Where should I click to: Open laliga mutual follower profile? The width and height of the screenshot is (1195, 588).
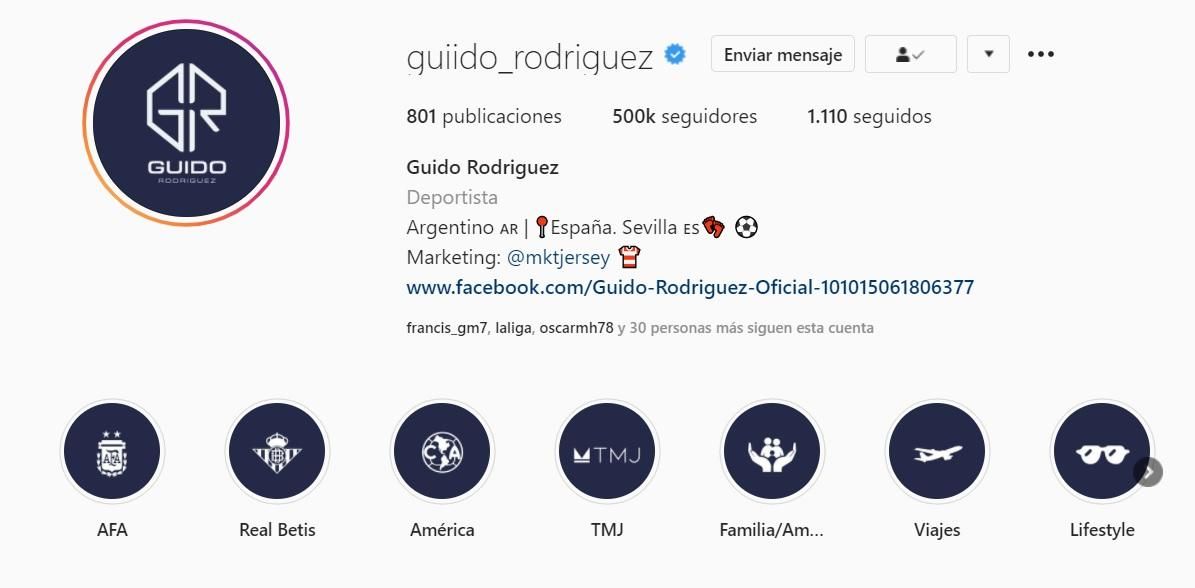[514, 327]
